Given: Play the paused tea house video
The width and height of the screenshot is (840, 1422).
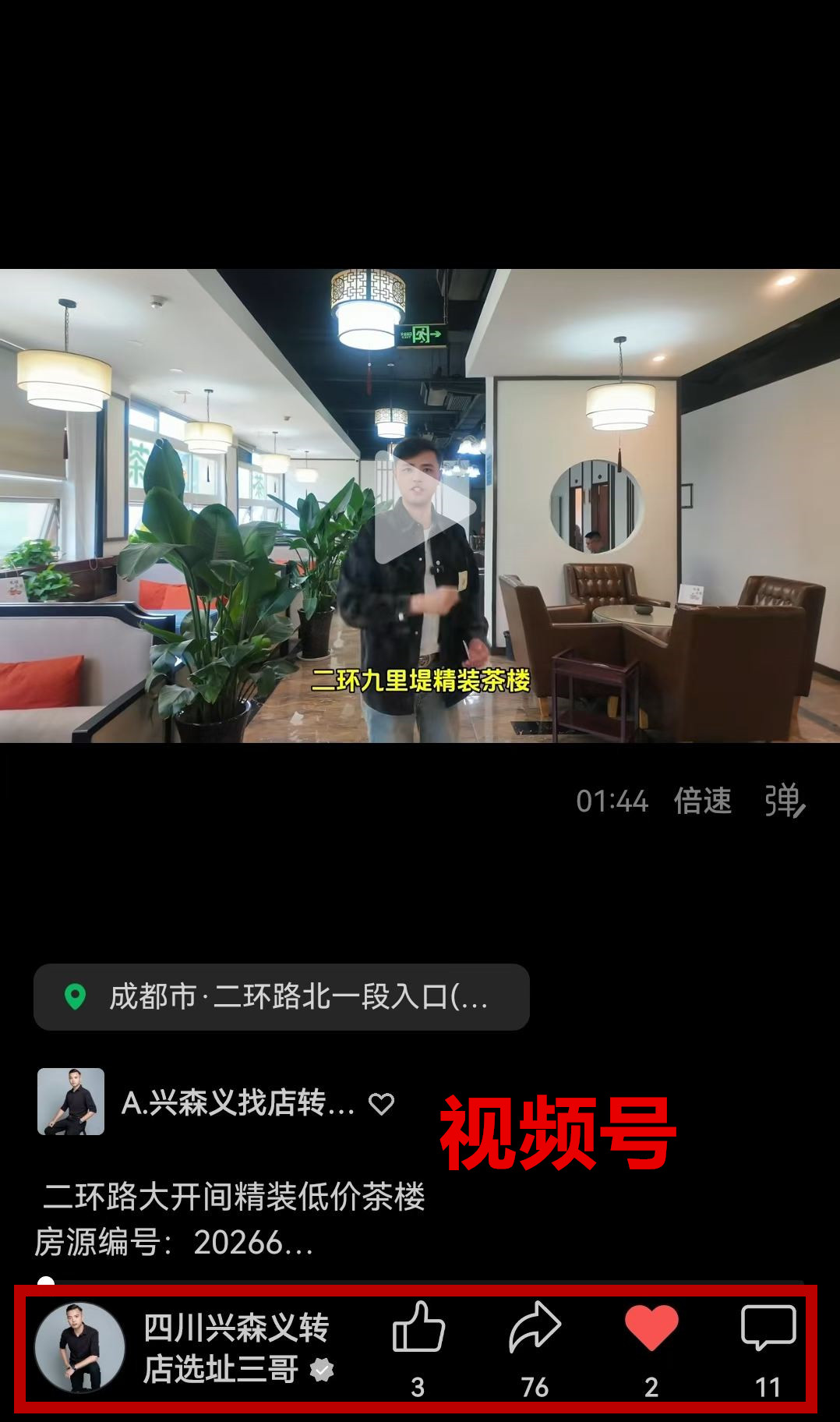Looking at the screenshot, I should point(425,507).
